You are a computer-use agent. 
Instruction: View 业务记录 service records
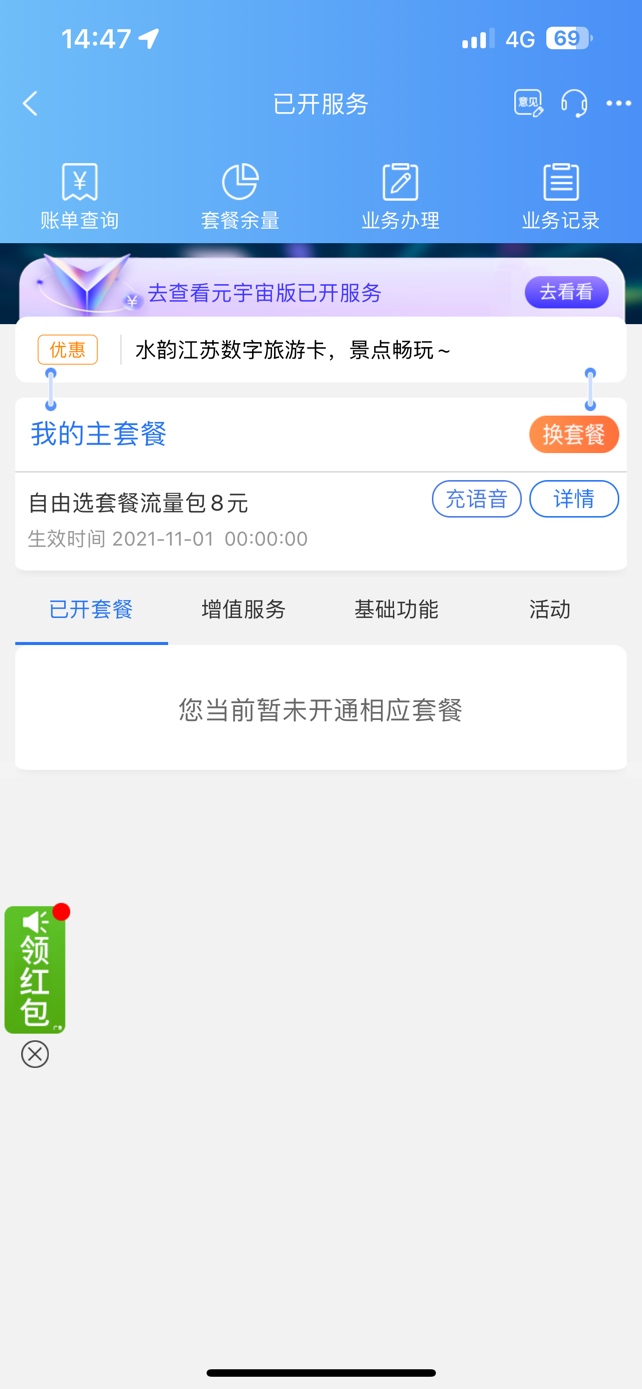tap(560, 197)
